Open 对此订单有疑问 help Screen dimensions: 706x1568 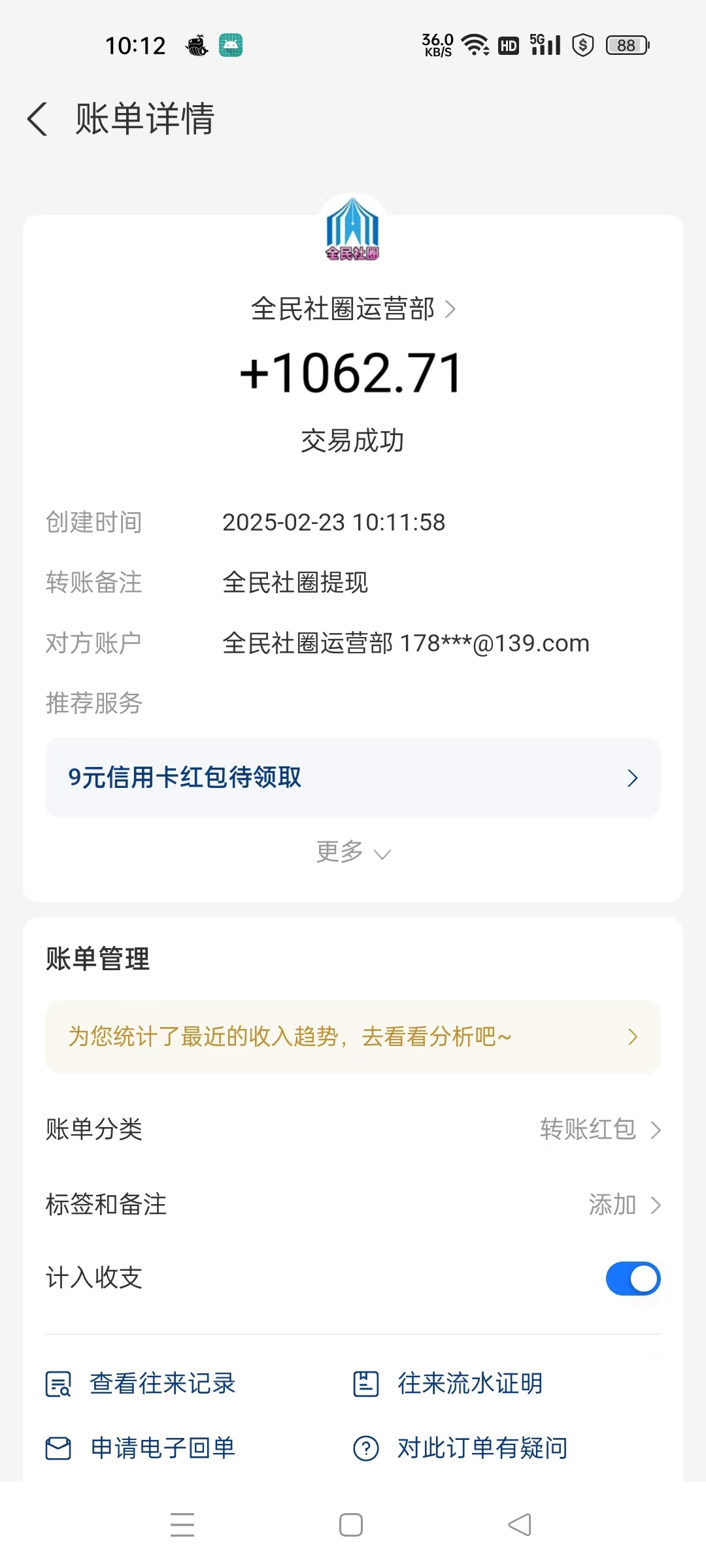[x=460, y=1448]
